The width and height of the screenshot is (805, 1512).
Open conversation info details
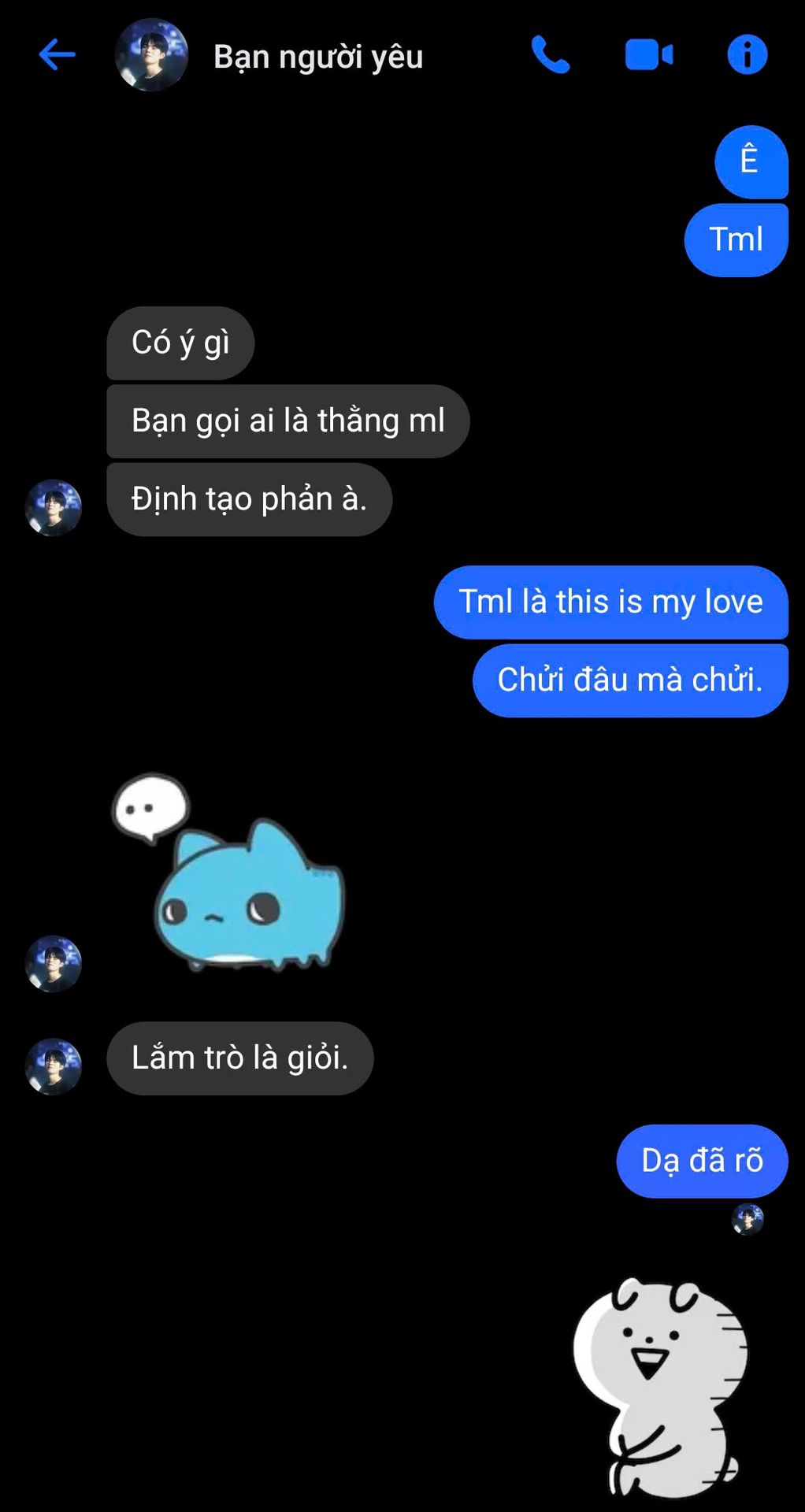point(747,55)
